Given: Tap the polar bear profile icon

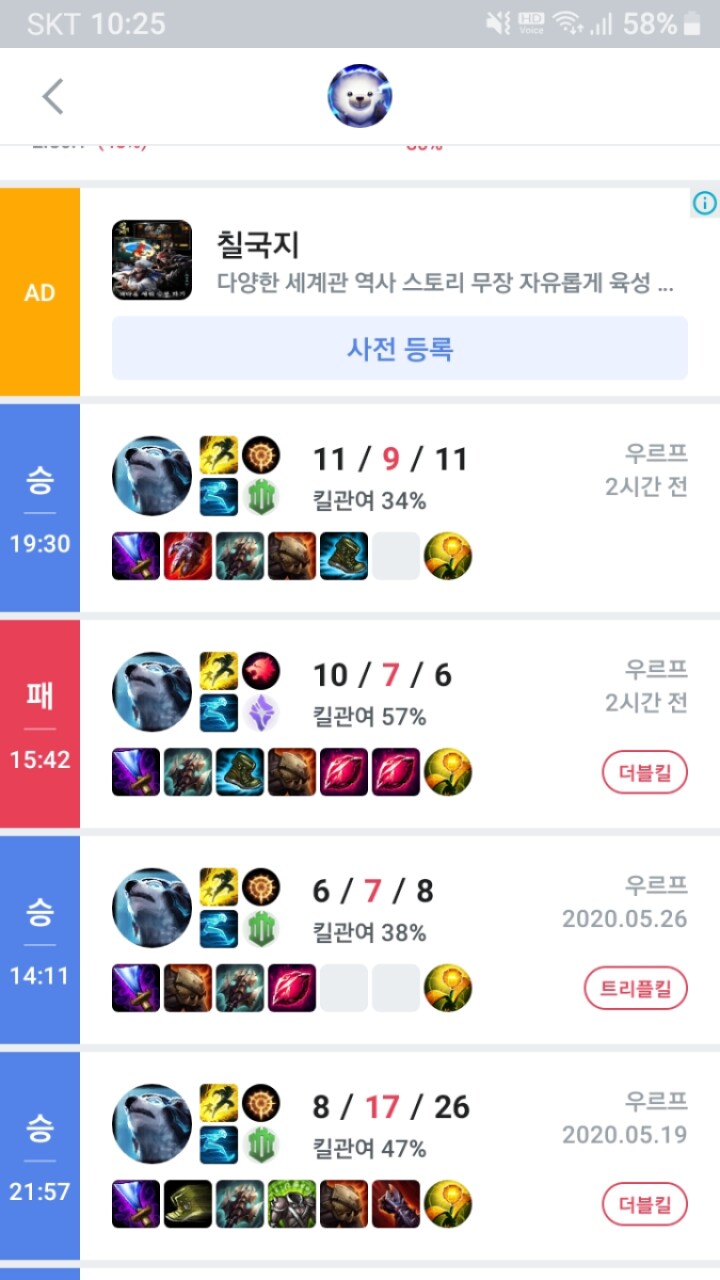Looking at the screenshot, I should point(360,97).
